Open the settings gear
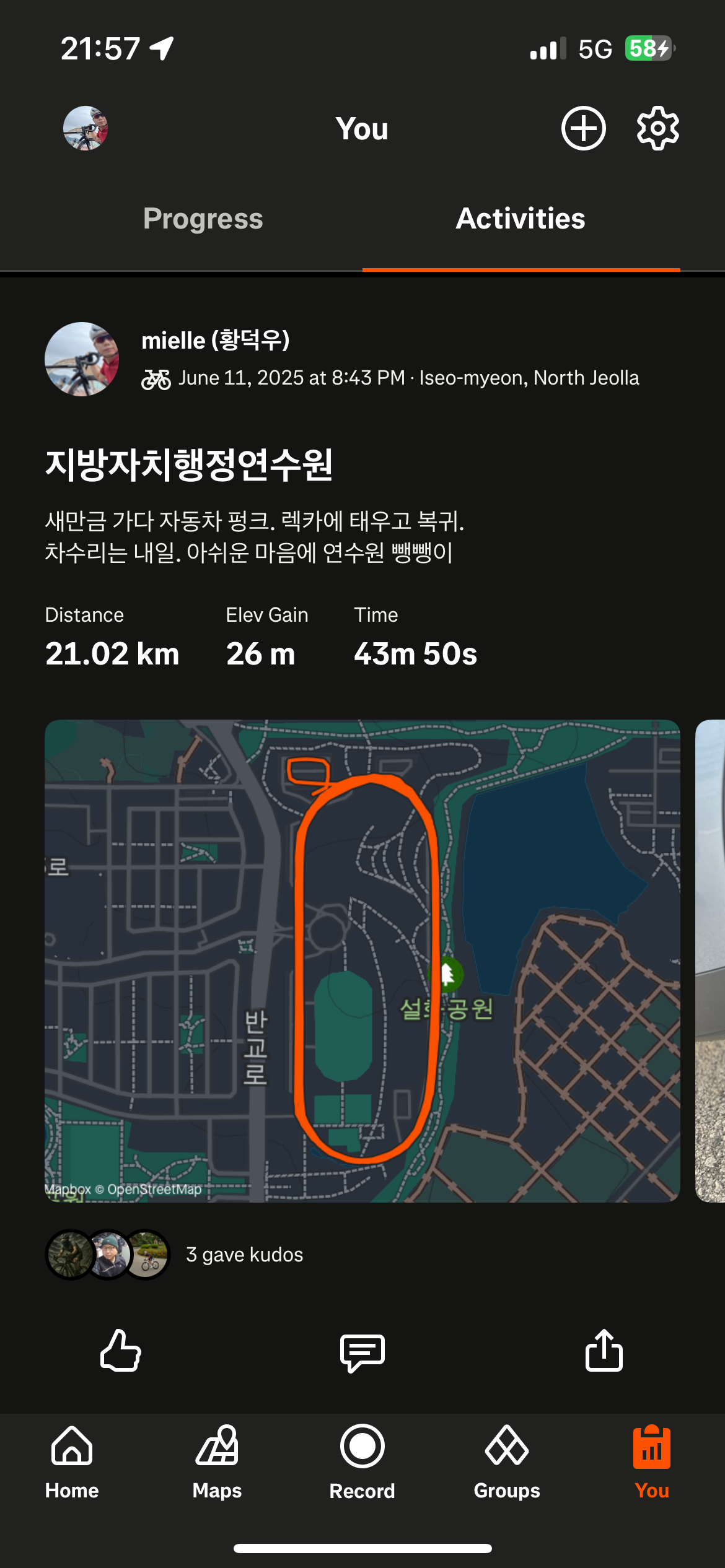 pos(658,128)
